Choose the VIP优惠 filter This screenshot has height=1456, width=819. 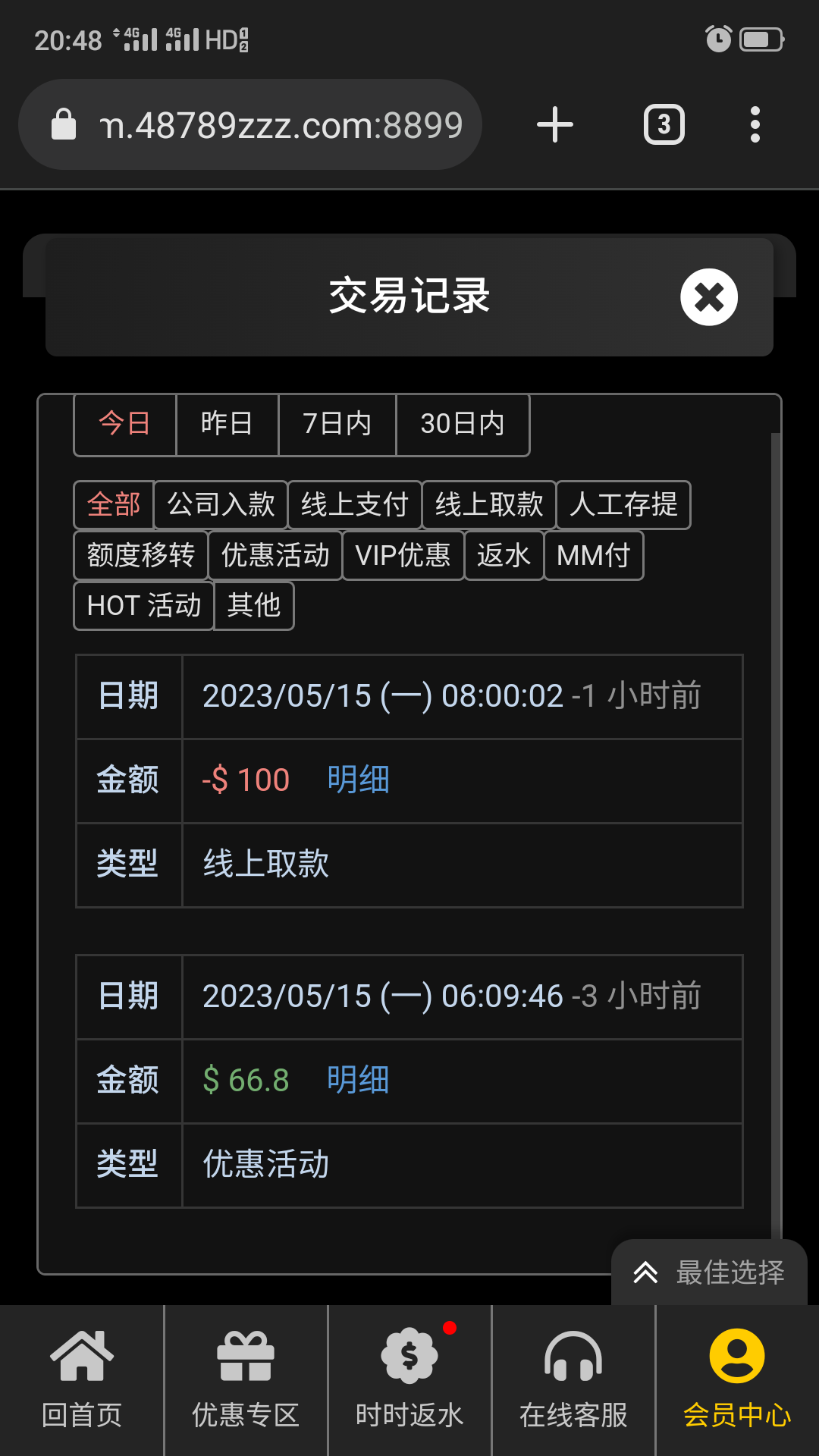(403, 556)
